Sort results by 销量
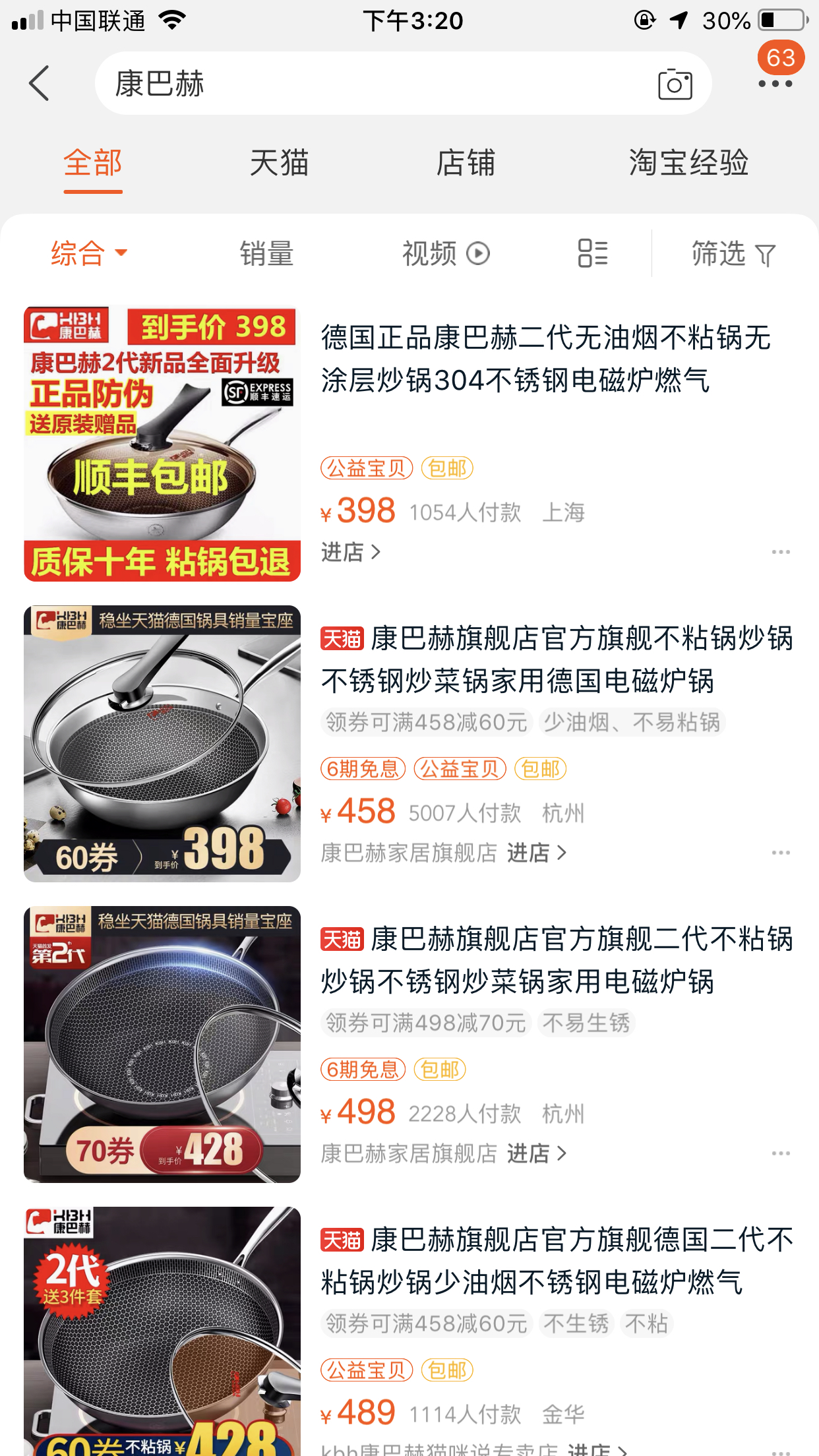This screenshot has width=819, height=1456. click(266, 253)
